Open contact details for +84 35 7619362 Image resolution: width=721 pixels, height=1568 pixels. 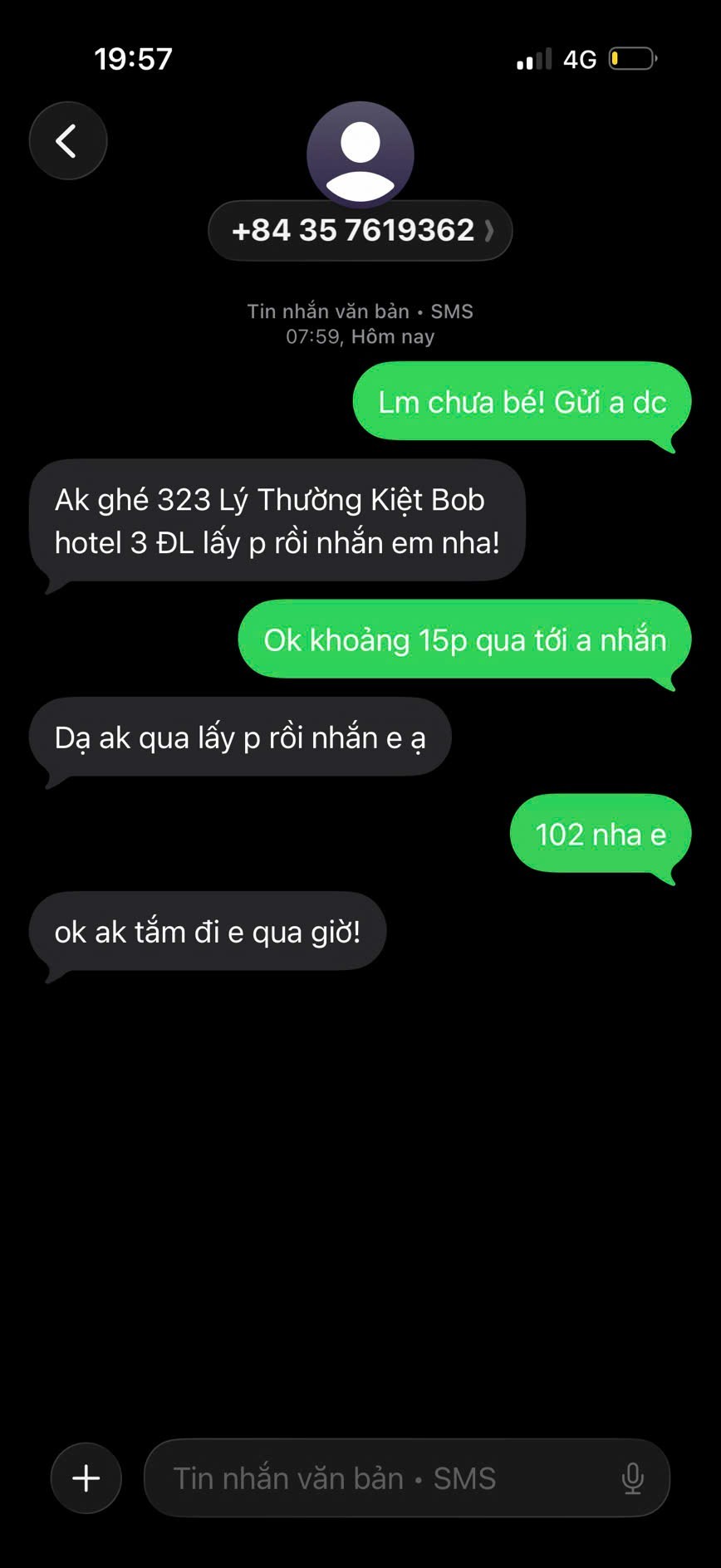tap(360, 230)
